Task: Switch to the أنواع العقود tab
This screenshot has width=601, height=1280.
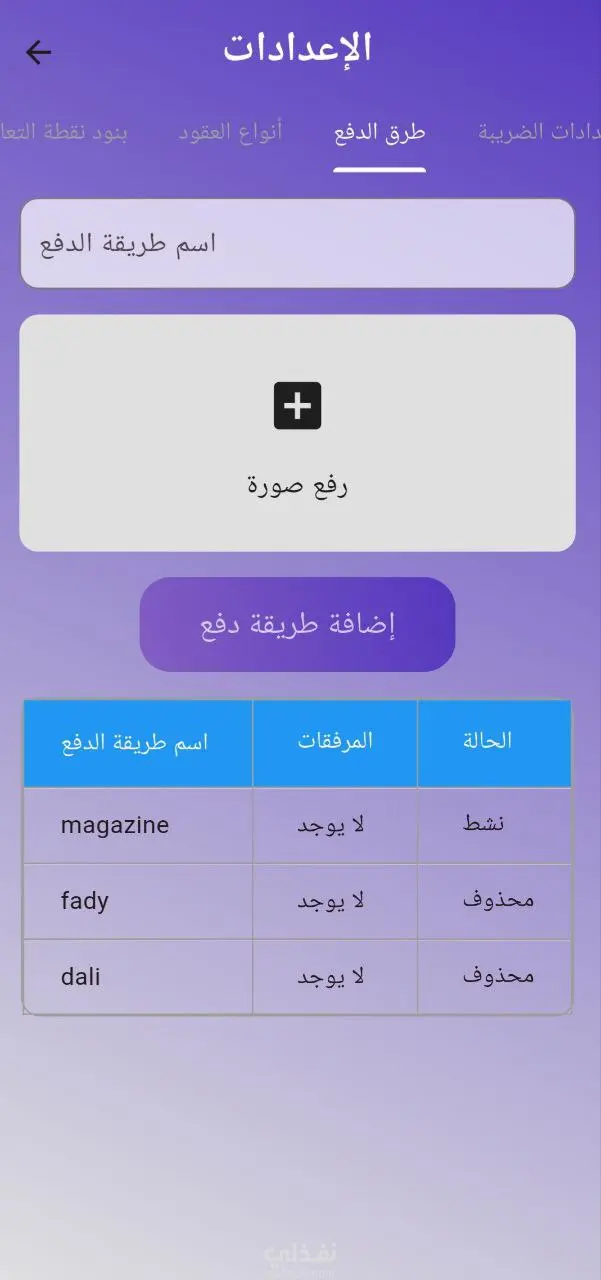Action: 230,132
